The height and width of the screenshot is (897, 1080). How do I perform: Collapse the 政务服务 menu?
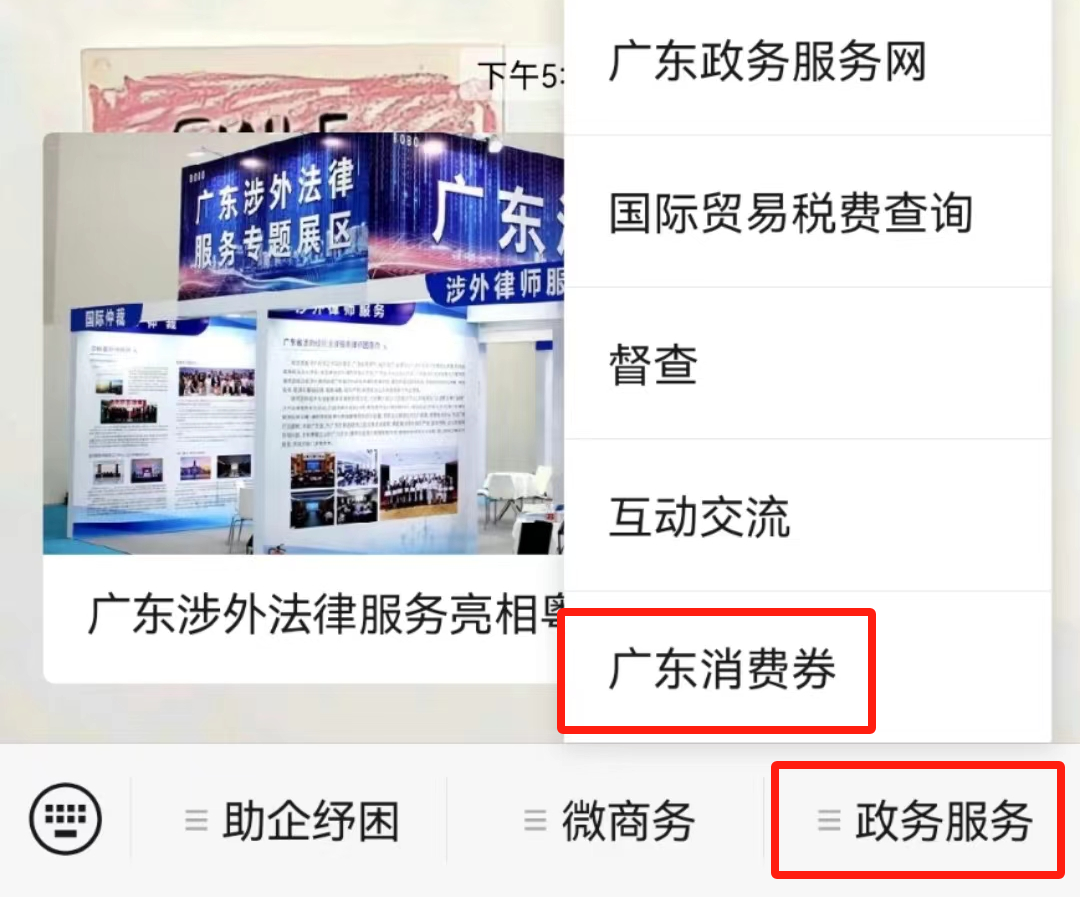pos(922,822)
